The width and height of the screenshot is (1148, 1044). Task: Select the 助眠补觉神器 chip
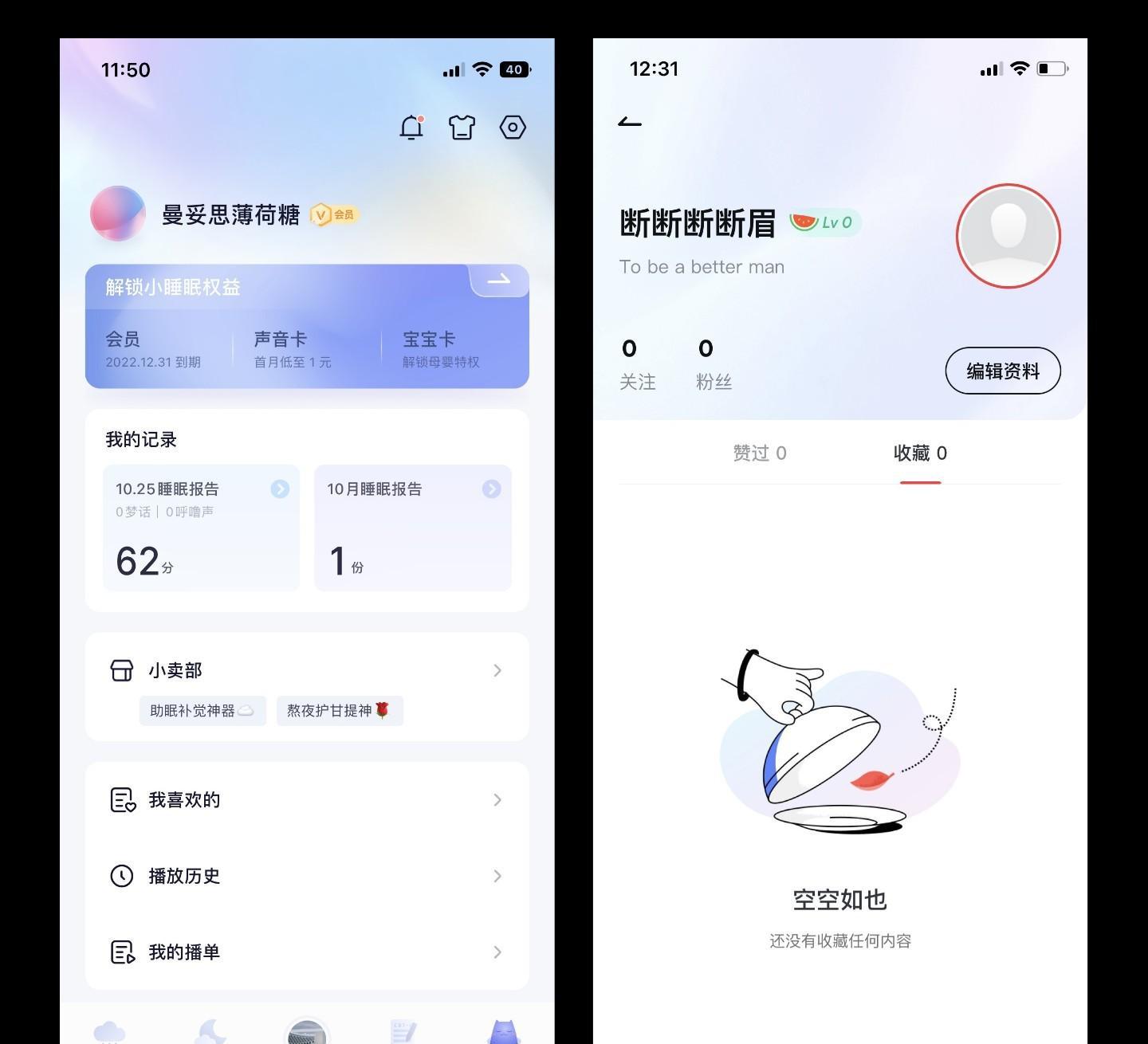point(202,711)
